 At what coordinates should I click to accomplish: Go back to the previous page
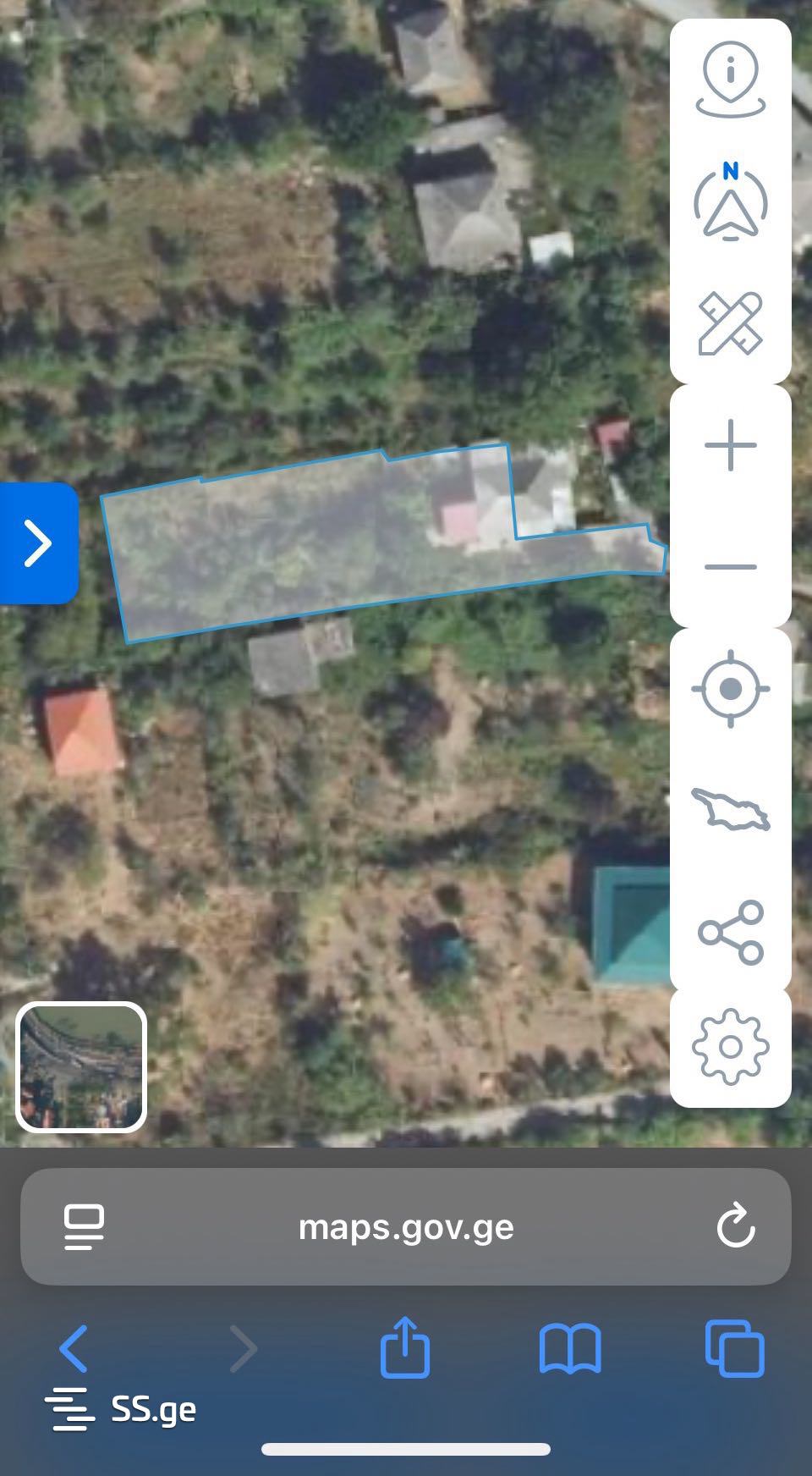(74, 1349)
